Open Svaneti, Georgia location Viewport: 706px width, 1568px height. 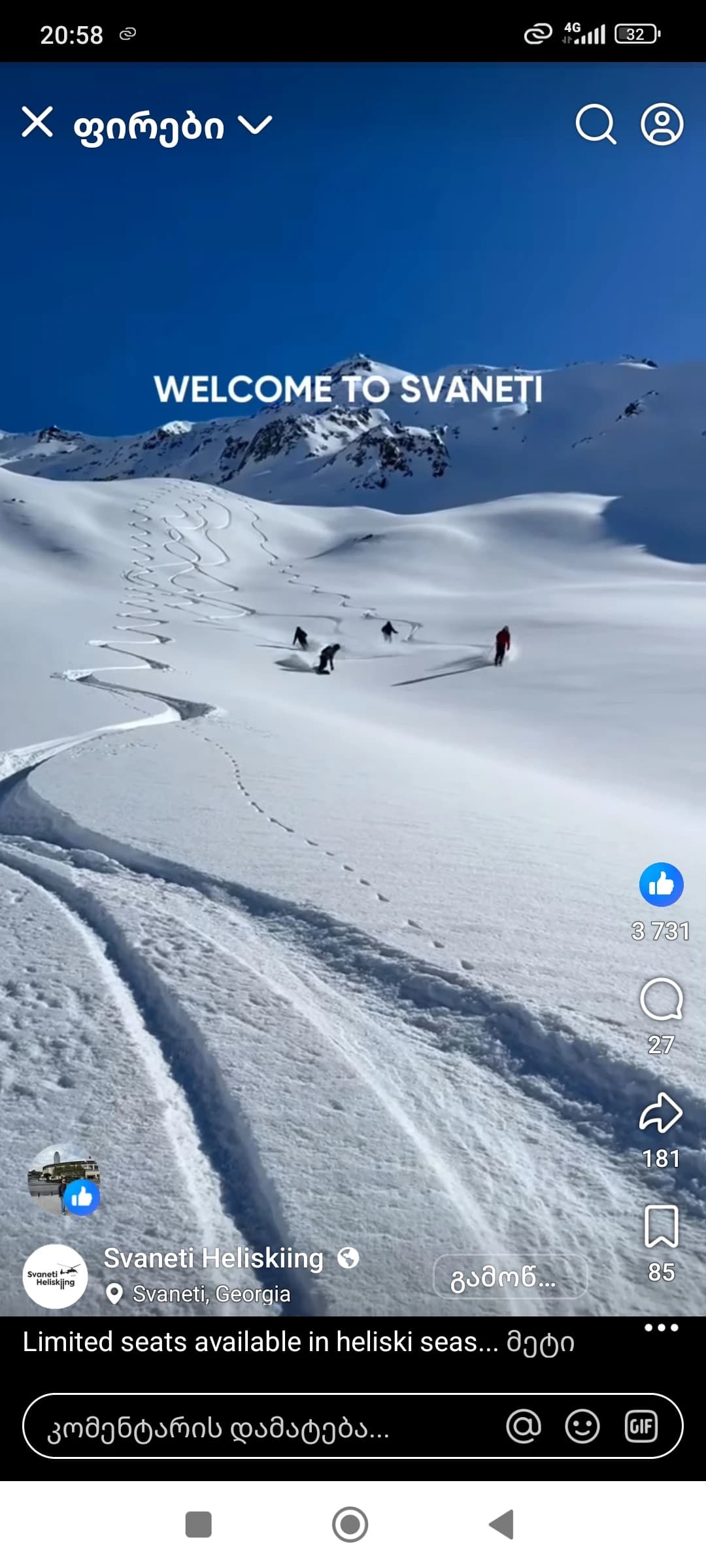tap(210, 1294)
